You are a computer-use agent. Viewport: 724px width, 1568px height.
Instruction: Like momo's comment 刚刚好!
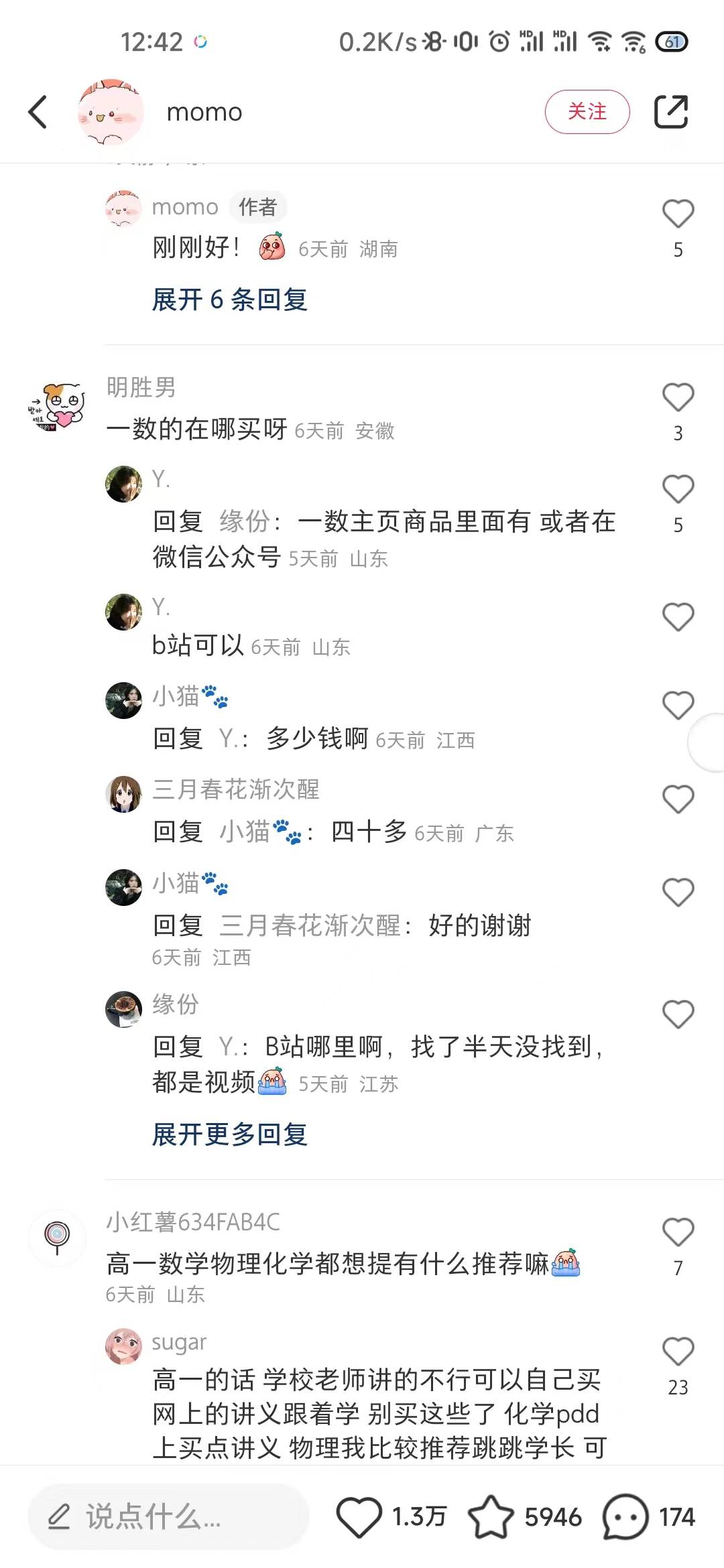click(678, 214)
